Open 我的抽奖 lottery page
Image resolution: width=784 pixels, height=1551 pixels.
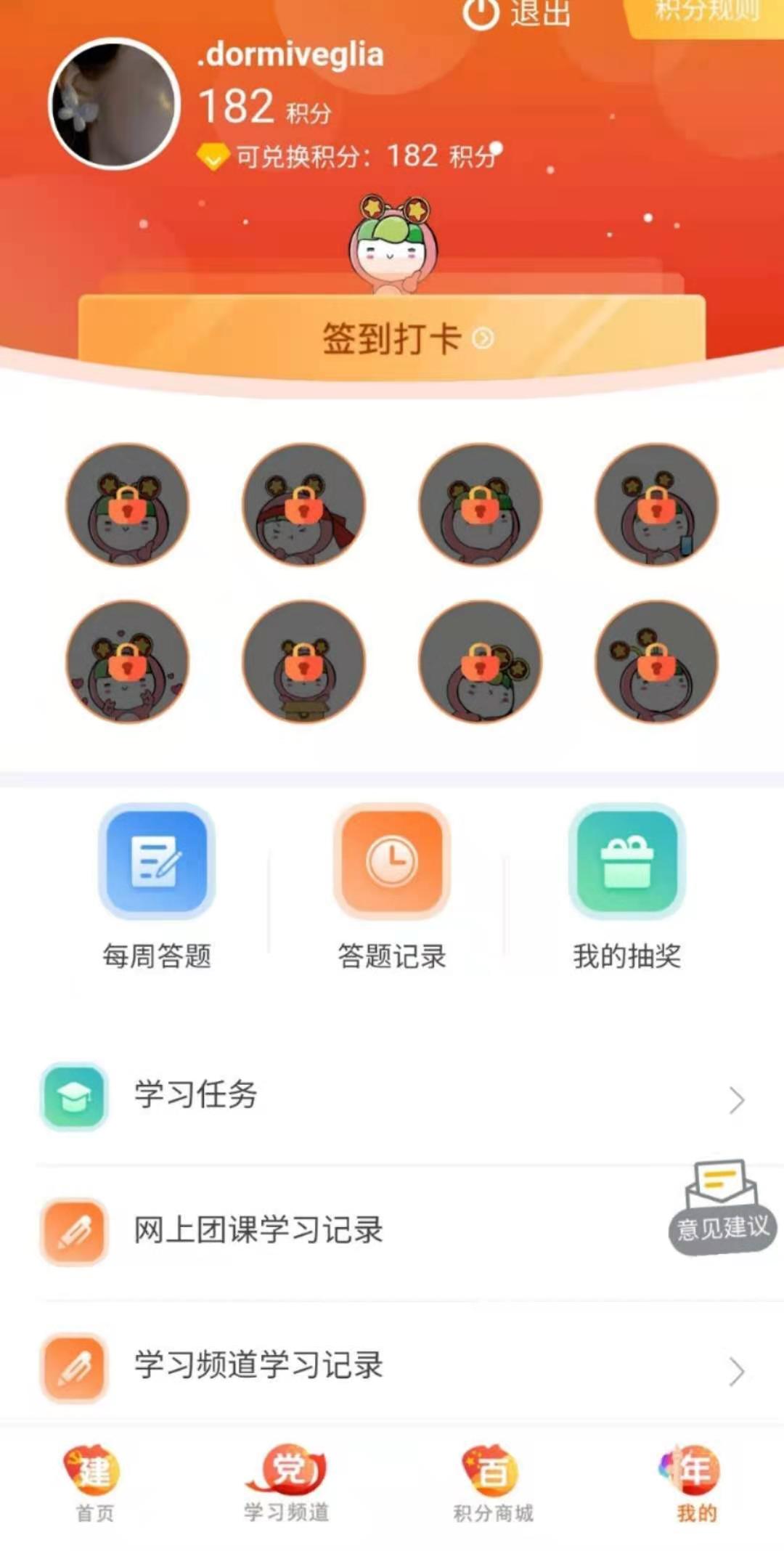627,887
